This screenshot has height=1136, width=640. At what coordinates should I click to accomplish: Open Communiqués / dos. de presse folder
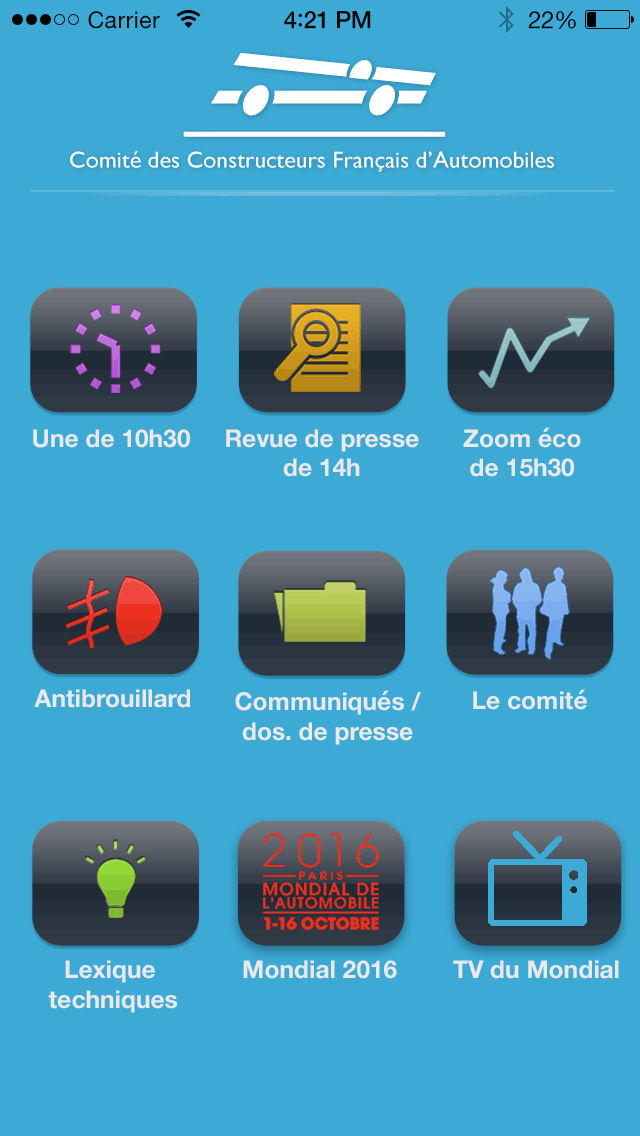coord(321,613)
